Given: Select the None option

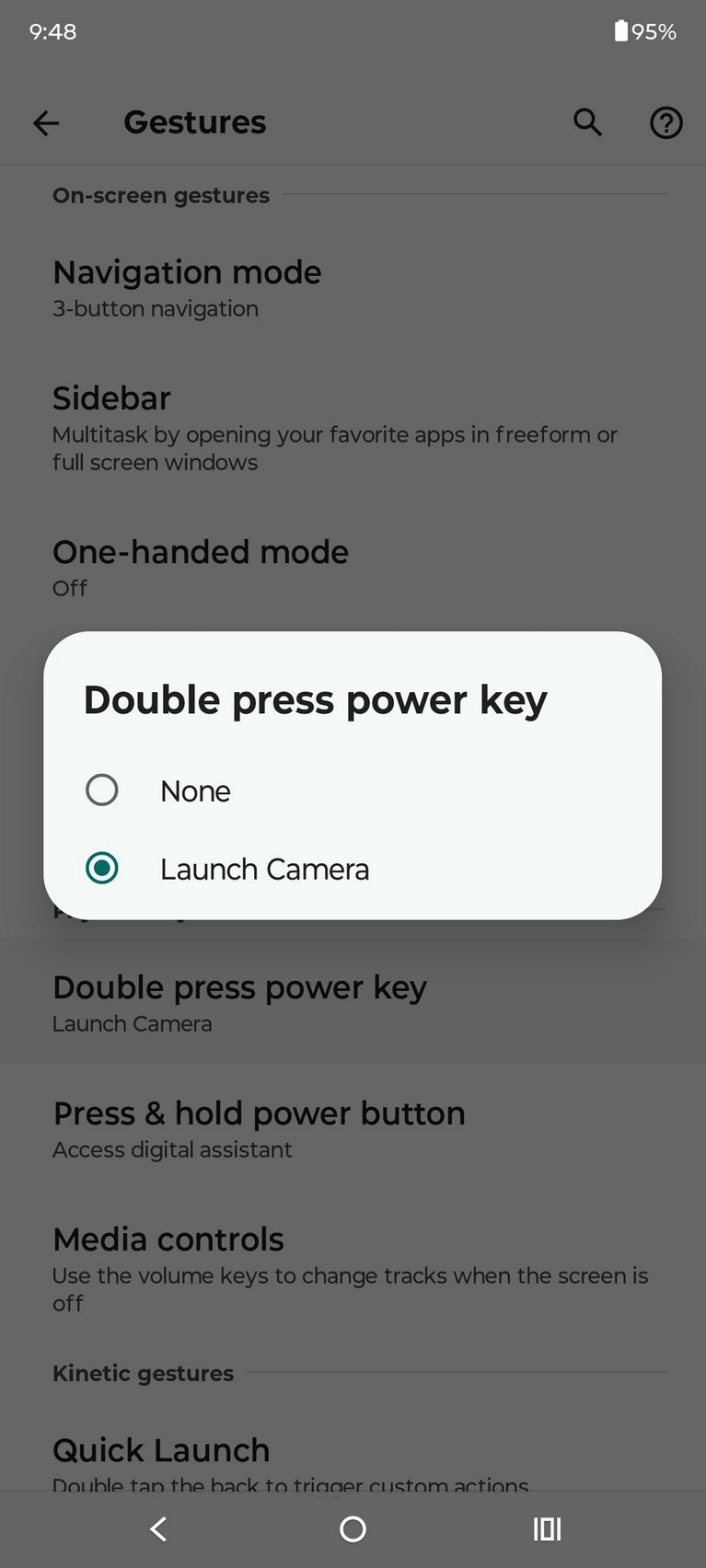Looking at the screenshot, I should (x=352, y=790).
